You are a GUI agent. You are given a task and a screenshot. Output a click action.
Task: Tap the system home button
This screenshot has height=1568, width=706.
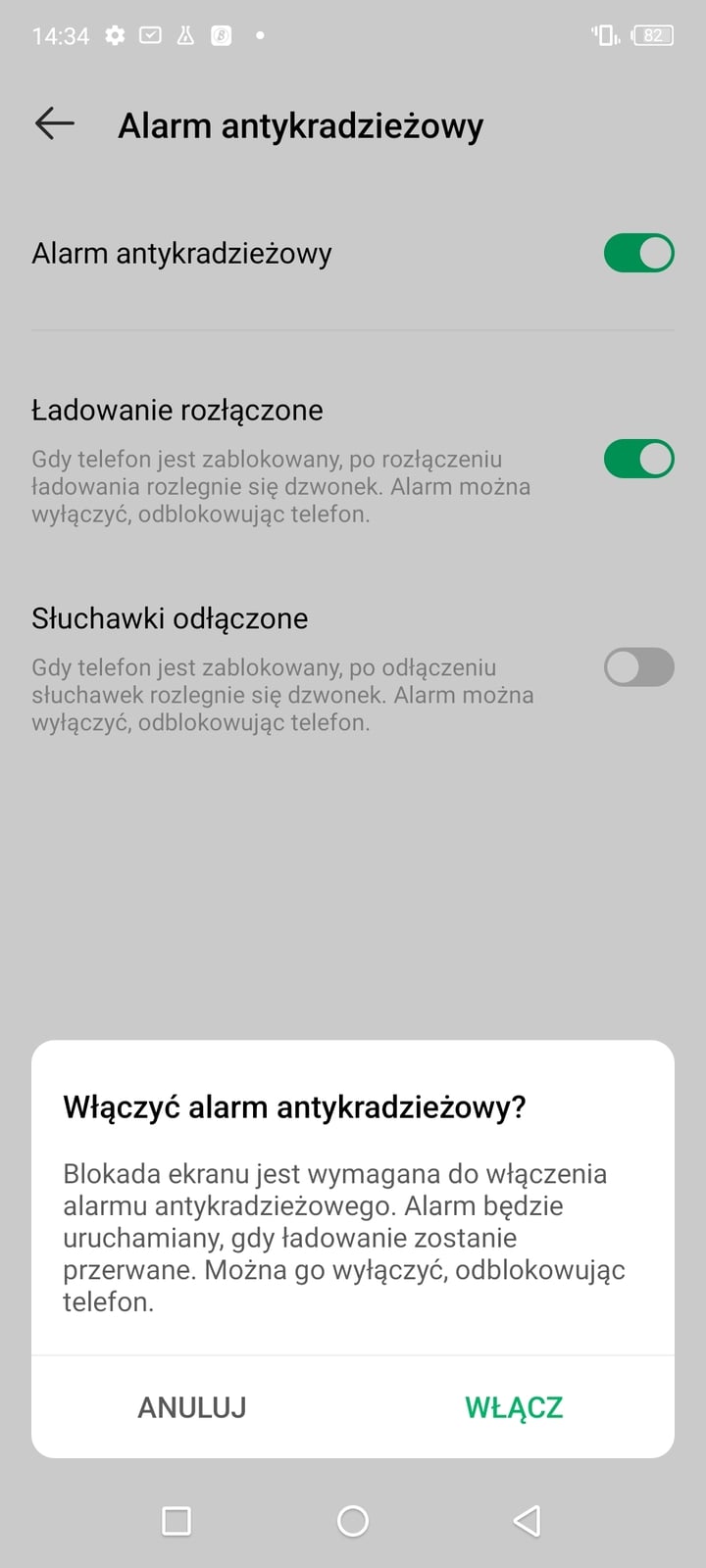pyautogui.click(x=353, y=1521)
